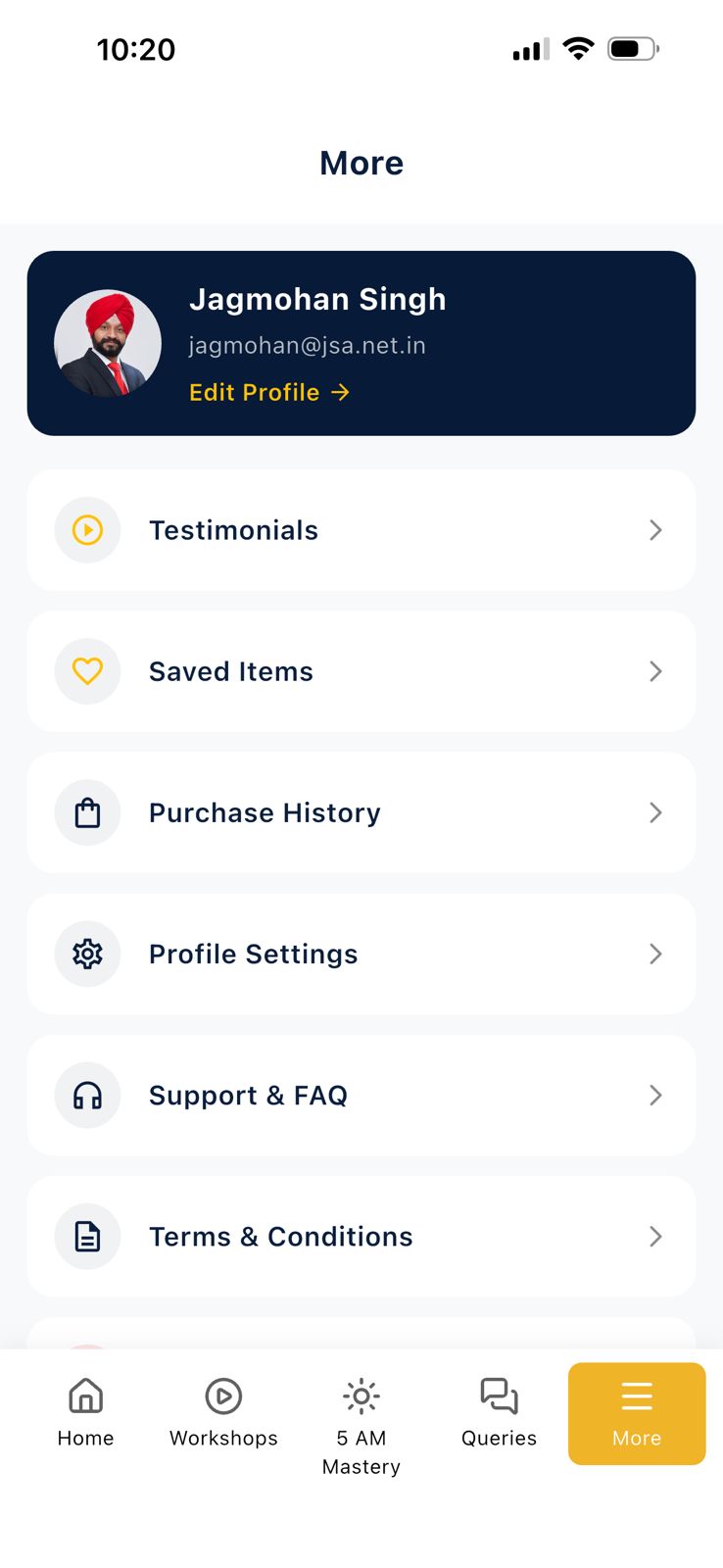Open Testimonials
This screenshot has height=1568, width=723.
pos(361,530)
